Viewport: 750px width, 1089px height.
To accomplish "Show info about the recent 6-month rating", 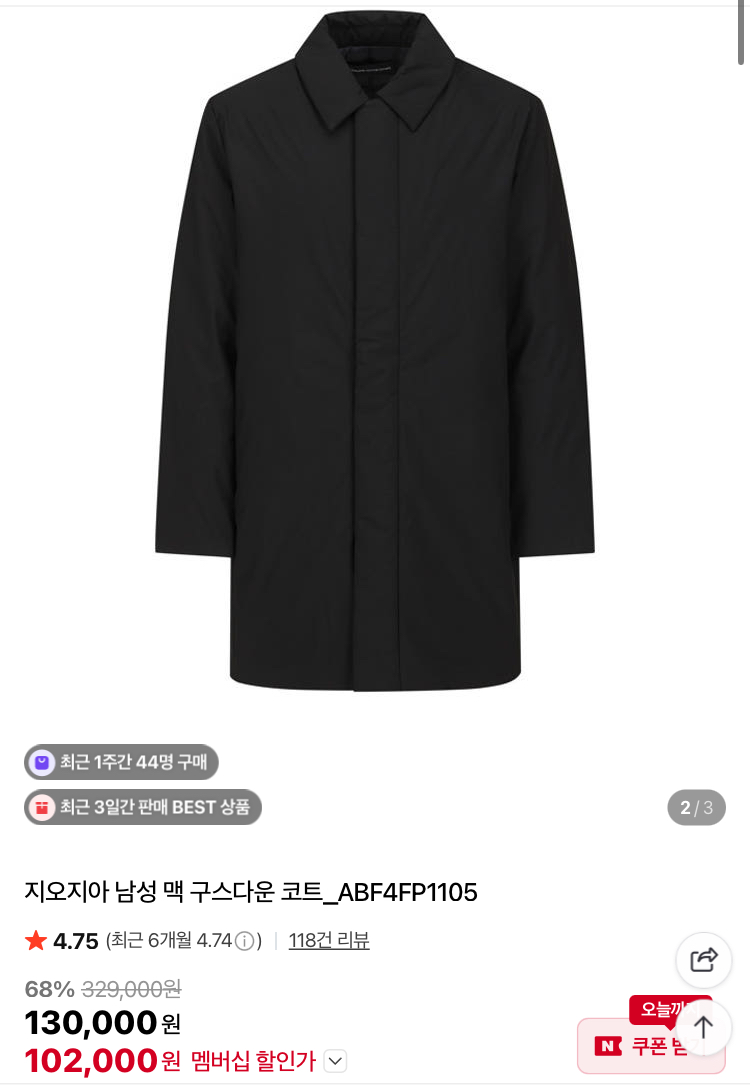I will [x=244, y=941].
